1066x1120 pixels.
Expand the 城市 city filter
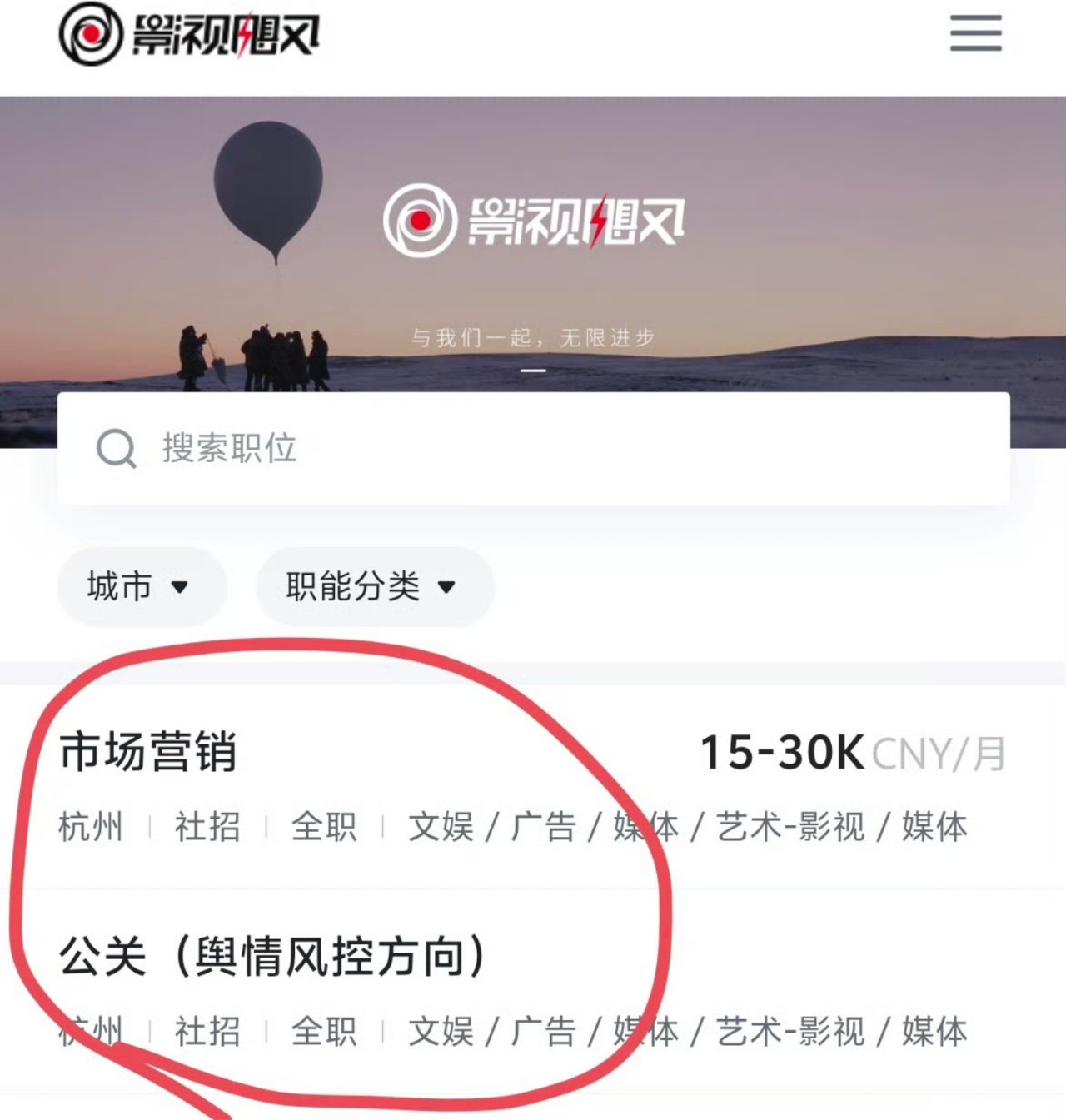click(139, 587)
